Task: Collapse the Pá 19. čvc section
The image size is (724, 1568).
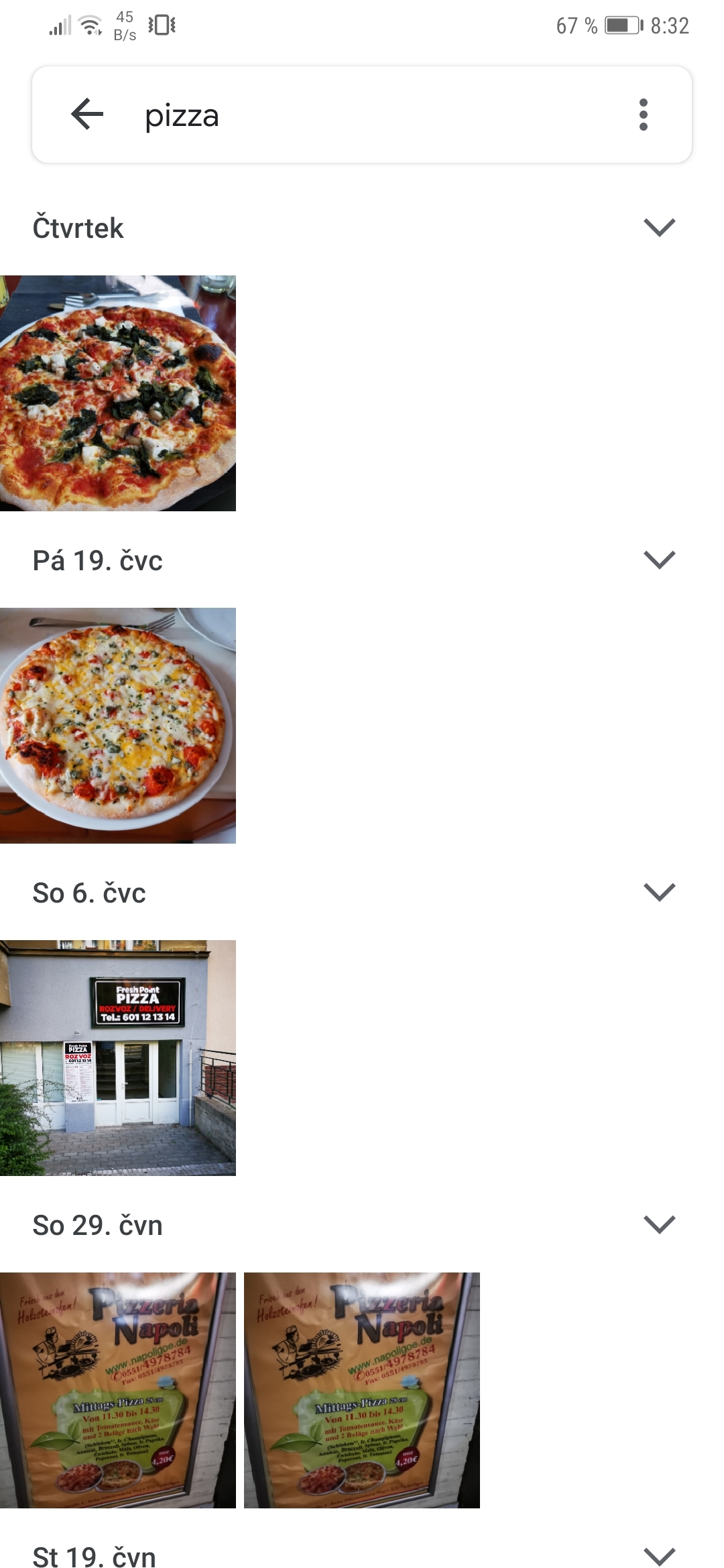Action: tap(658, 558)
